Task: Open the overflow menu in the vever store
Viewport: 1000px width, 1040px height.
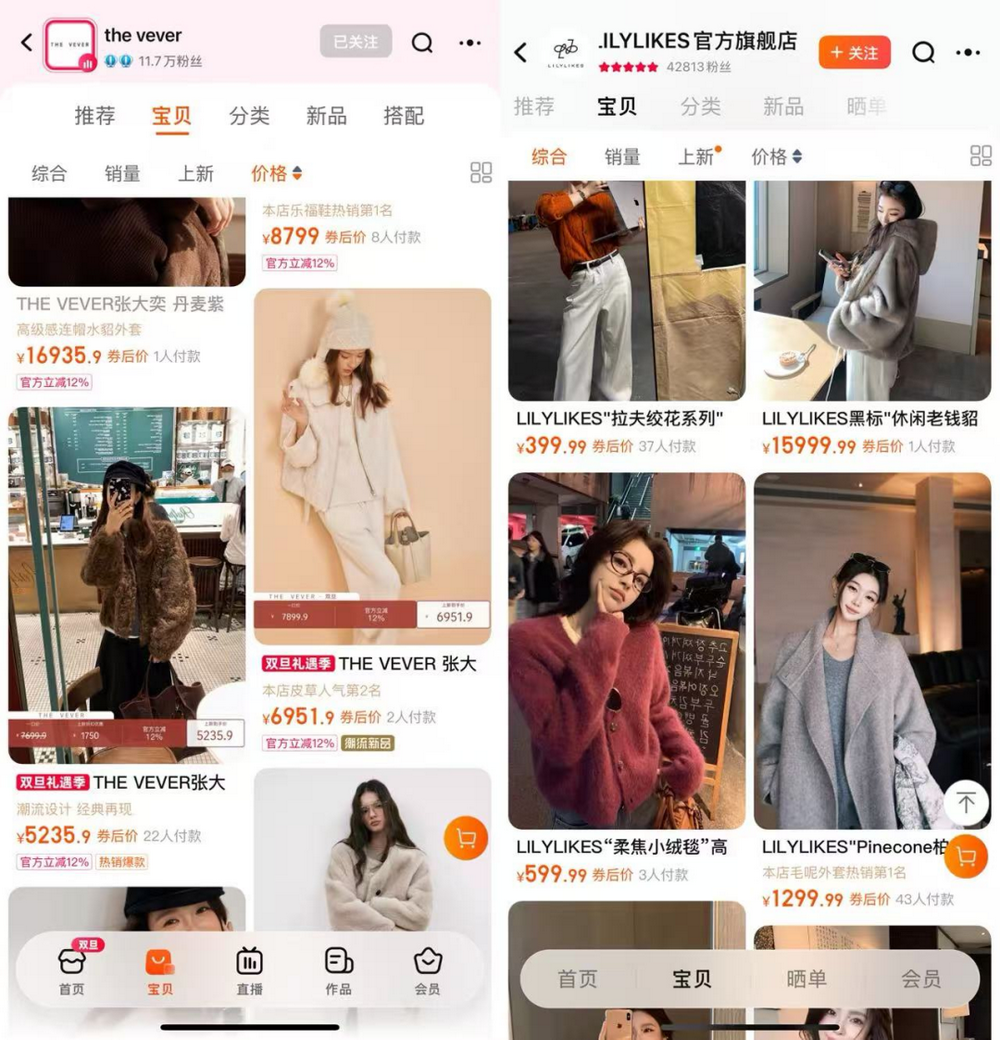Action: pos(470,42)
